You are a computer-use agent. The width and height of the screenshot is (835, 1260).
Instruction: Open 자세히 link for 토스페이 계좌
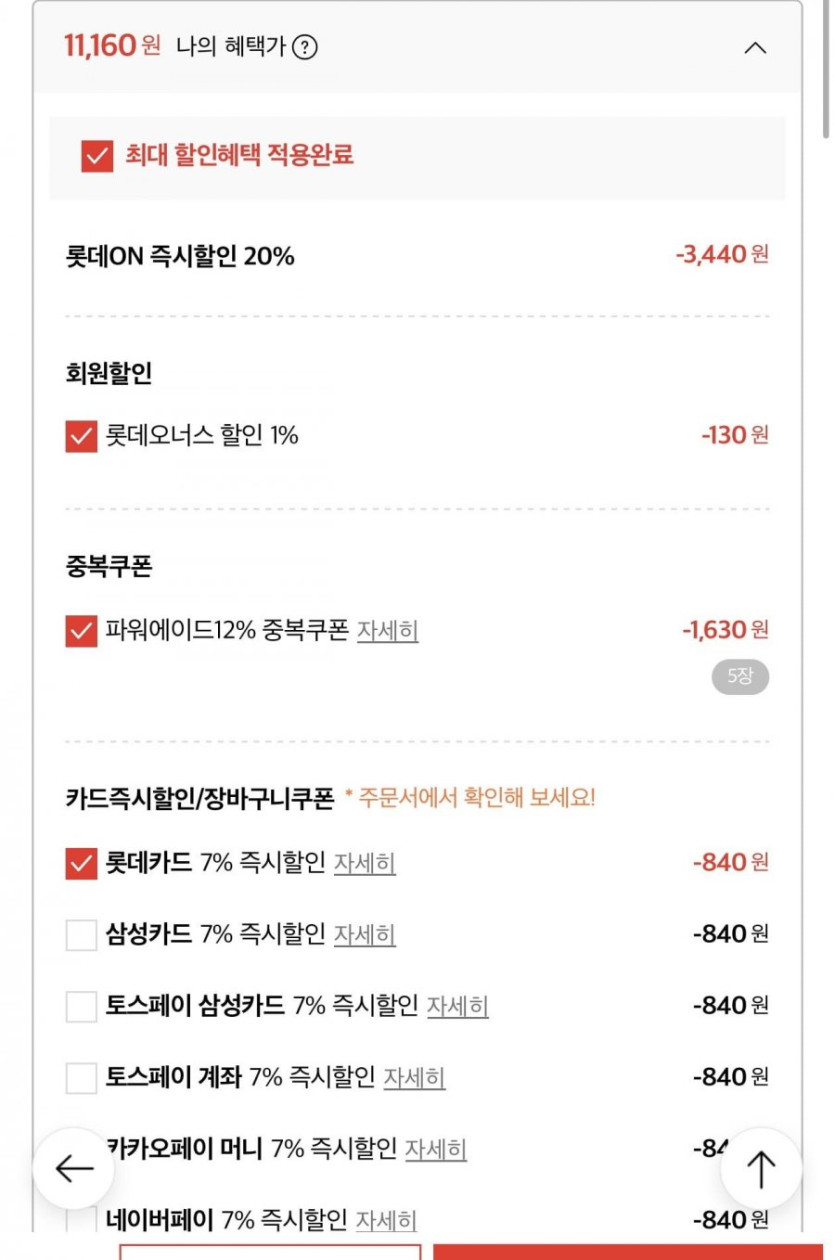coord(414,1078)
